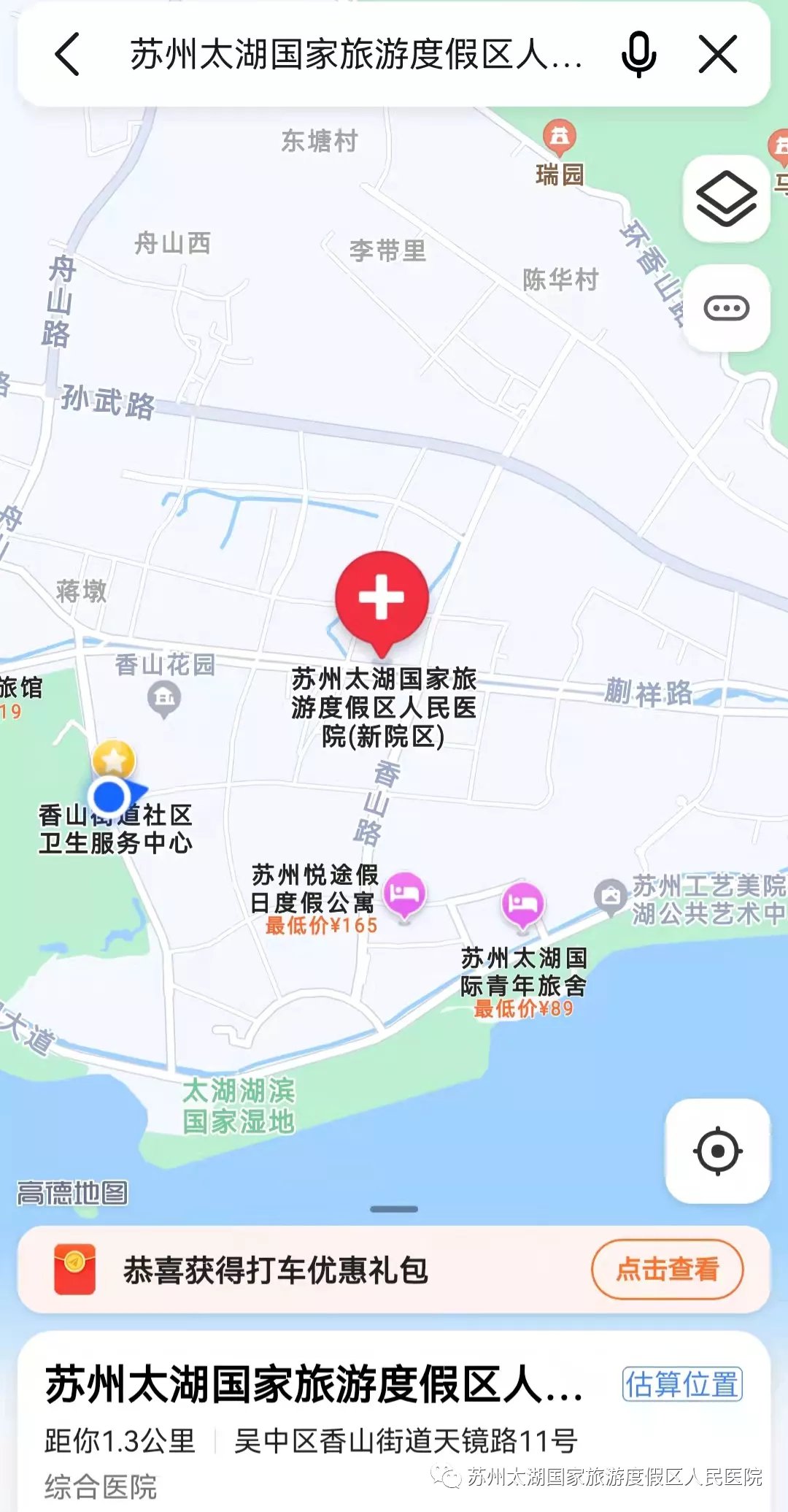Clear the search with the X
The width and height of the screenshot is (788, 1512).
(x=718, y=55)
